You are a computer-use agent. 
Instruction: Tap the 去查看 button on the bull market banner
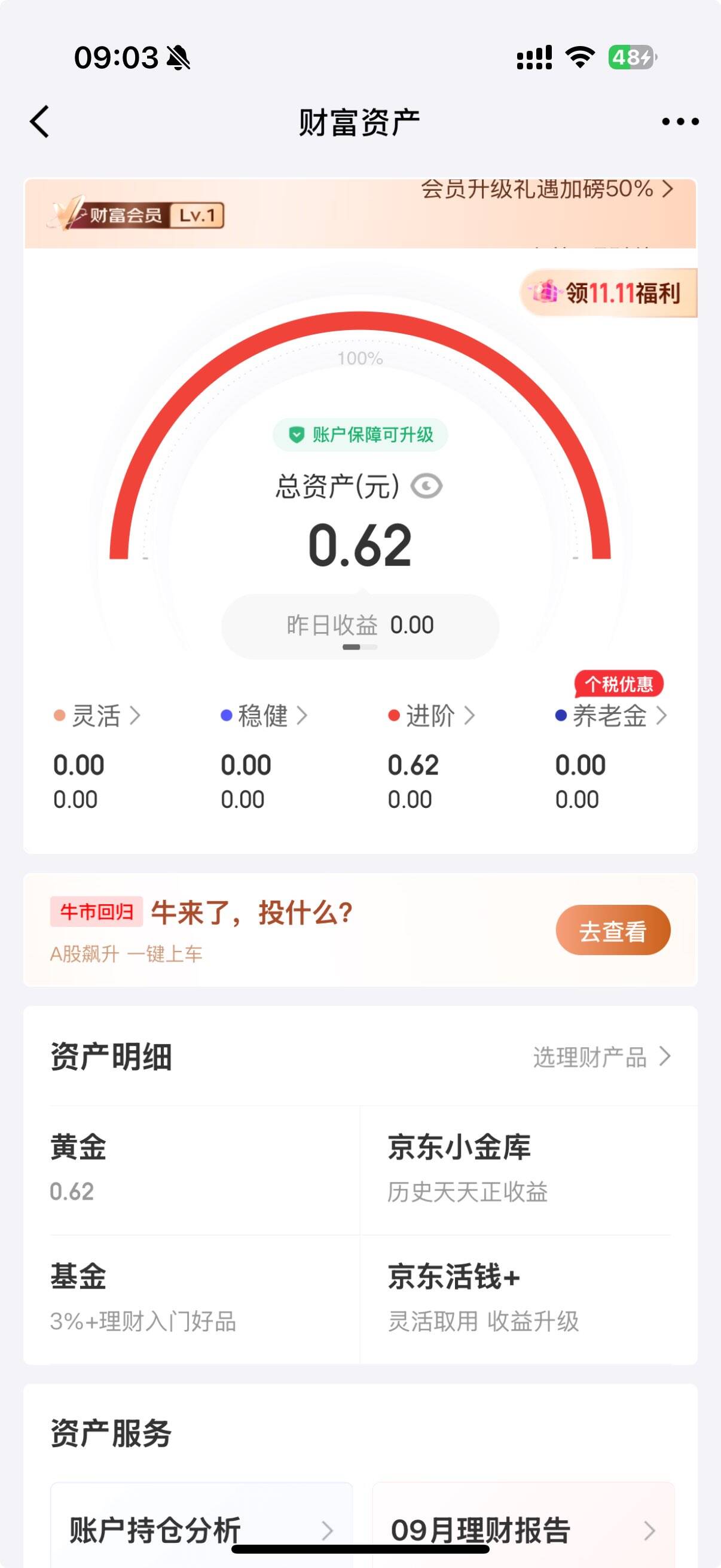tap(613, 930)
